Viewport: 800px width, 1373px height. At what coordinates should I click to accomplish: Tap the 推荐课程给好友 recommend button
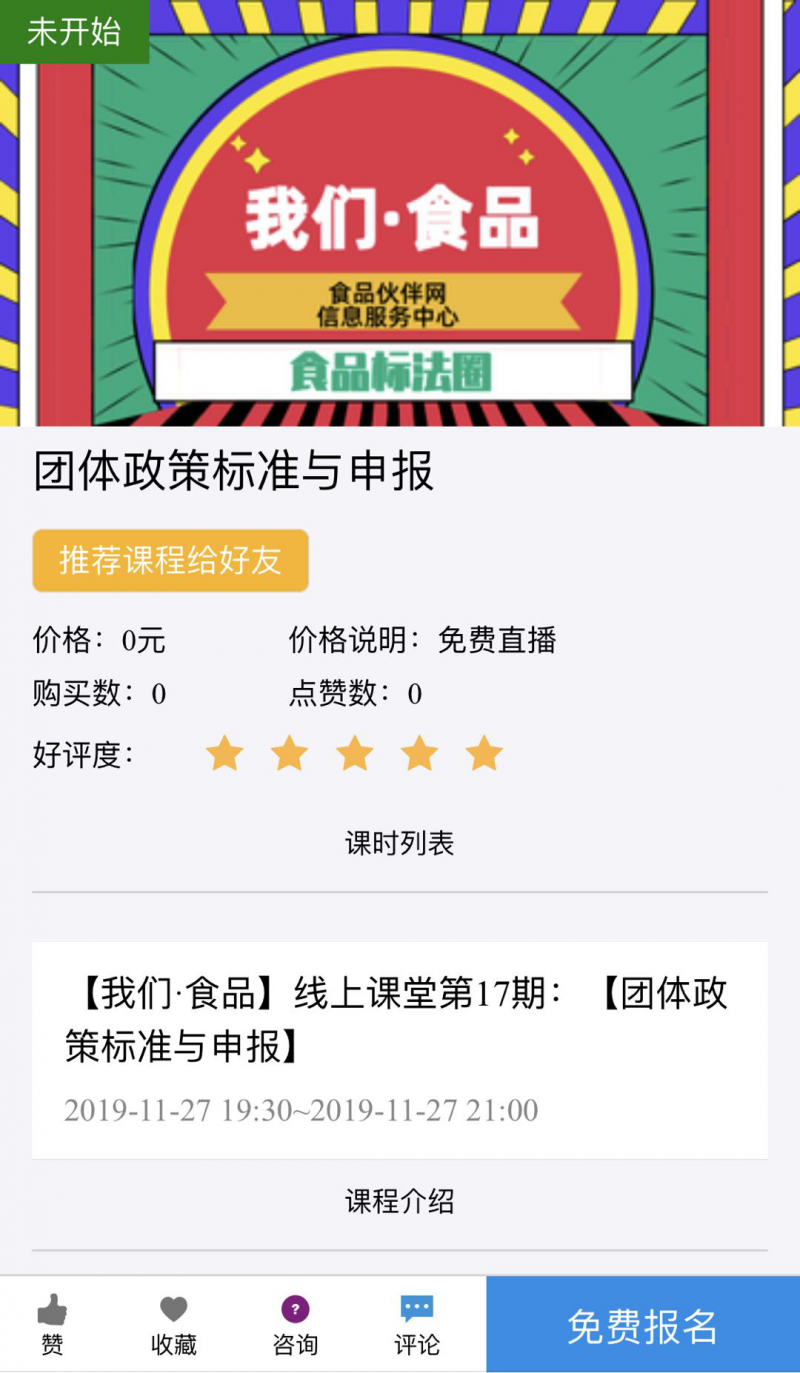click(x=170, y=561)
